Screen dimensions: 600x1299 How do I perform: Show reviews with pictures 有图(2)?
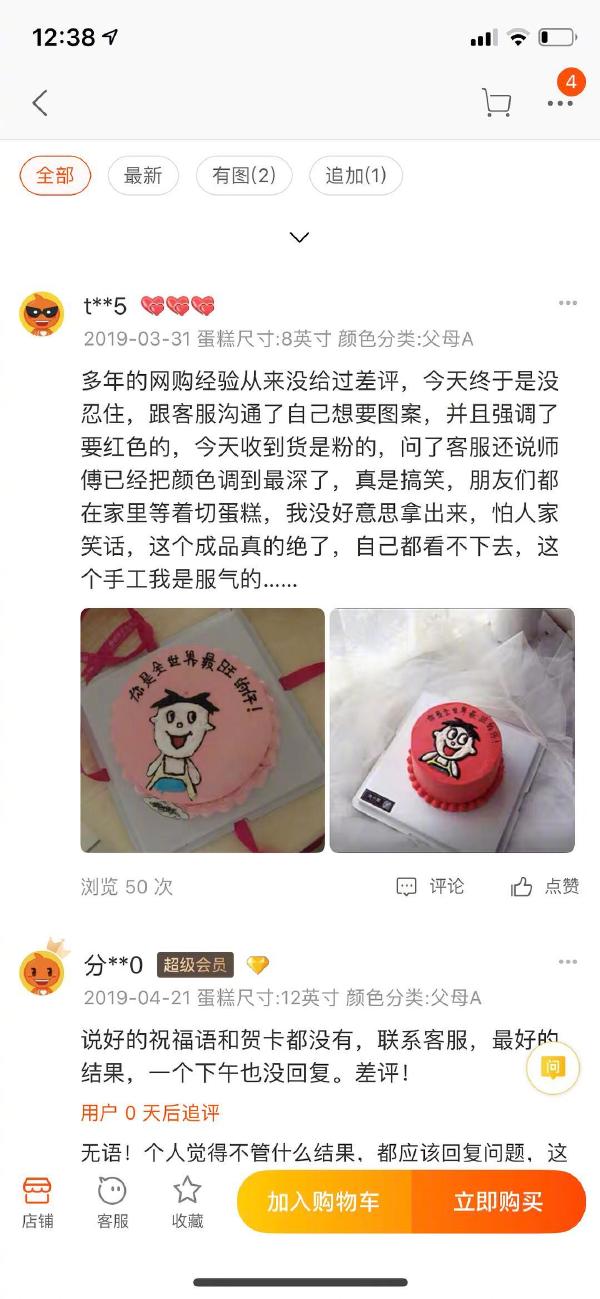(x=243, y=176)
